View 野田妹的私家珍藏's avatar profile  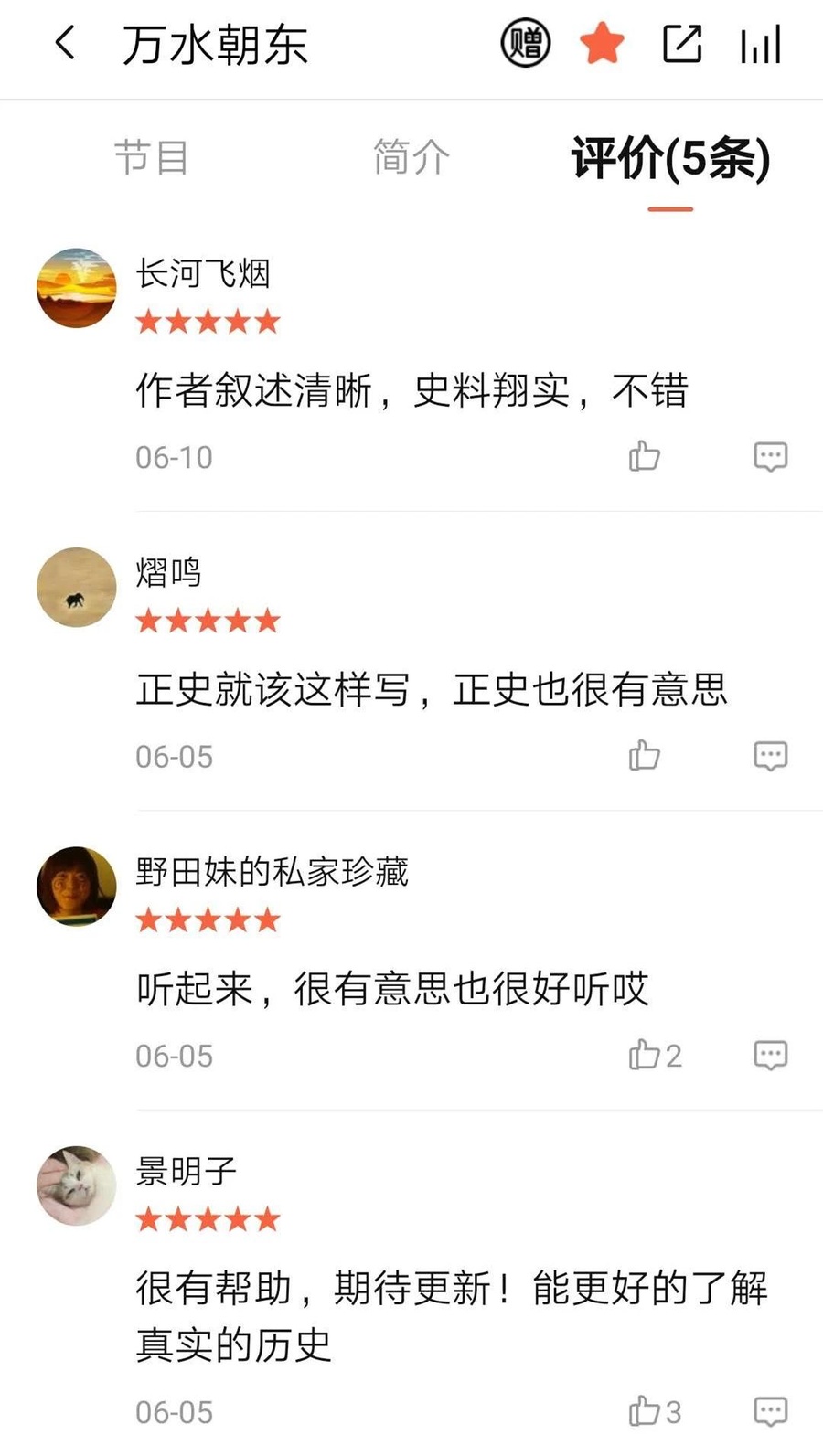[77, 887]
